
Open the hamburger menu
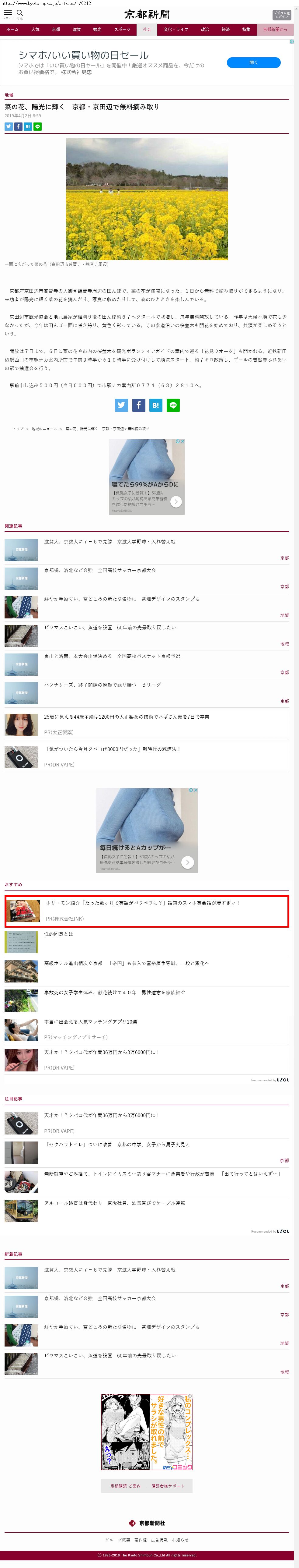point(8,13)
